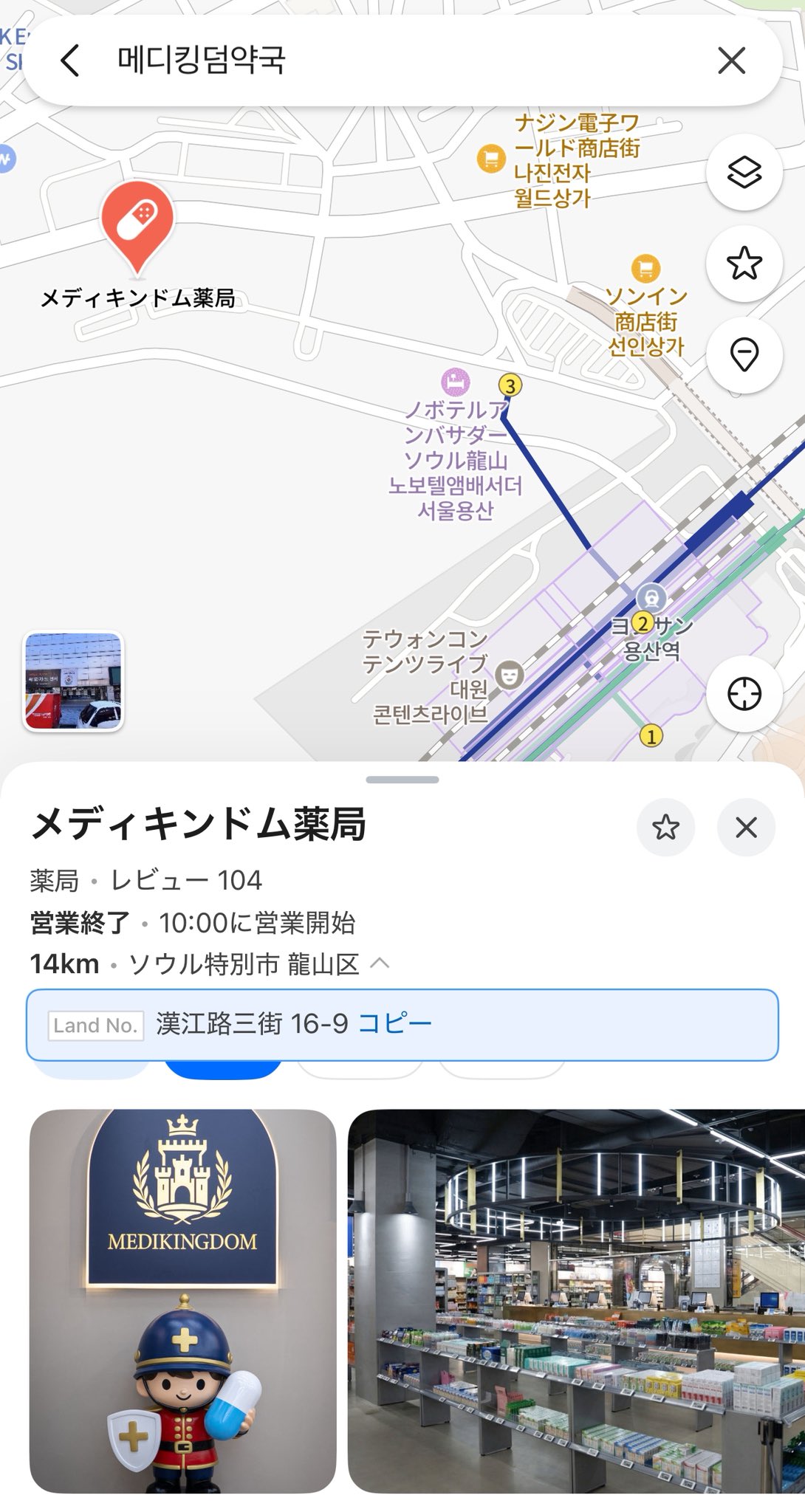The height and width of the screenshot is (1512, 805).
Task: Collapse the 龍山区 address with the chevron
Action: point(378,961)
